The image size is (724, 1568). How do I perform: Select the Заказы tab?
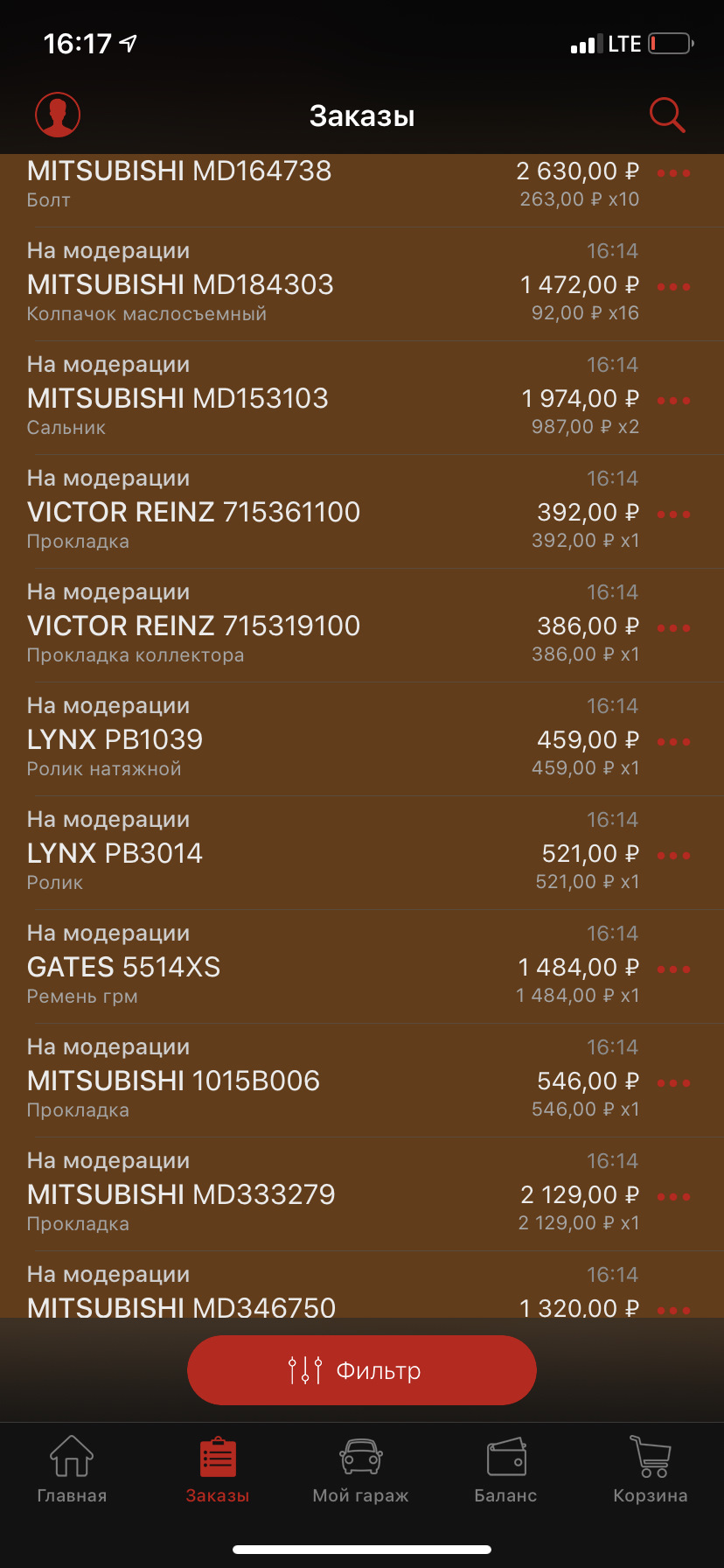coord(218,1470)
